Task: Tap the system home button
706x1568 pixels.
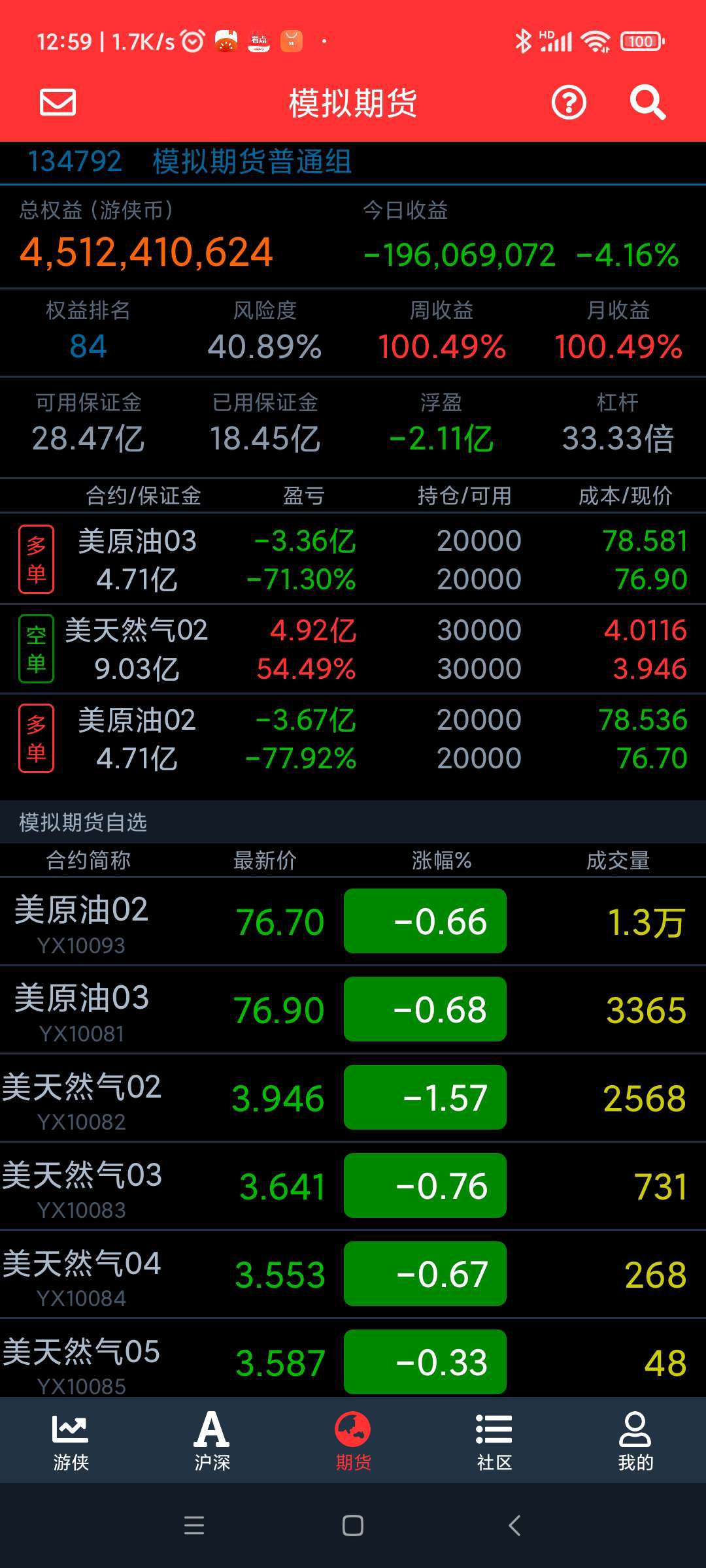Action: click(353, 1526)
